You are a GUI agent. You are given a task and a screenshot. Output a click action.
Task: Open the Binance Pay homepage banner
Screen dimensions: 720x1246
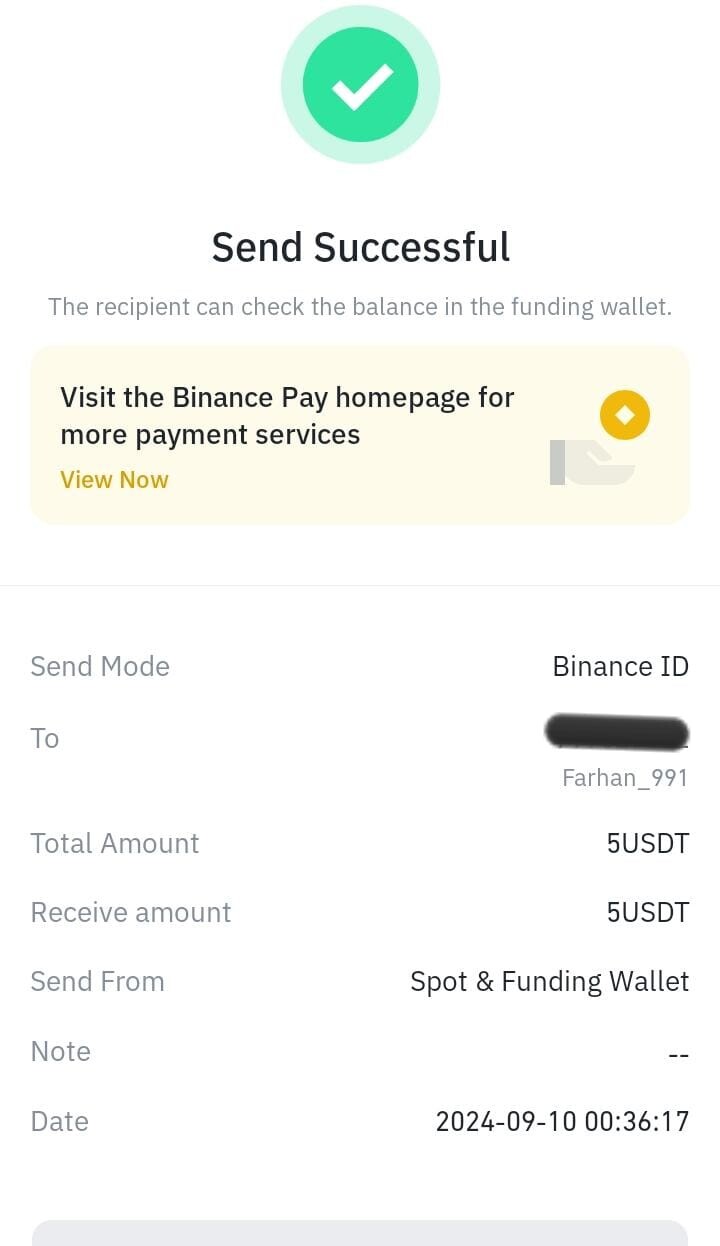[360, 435]
